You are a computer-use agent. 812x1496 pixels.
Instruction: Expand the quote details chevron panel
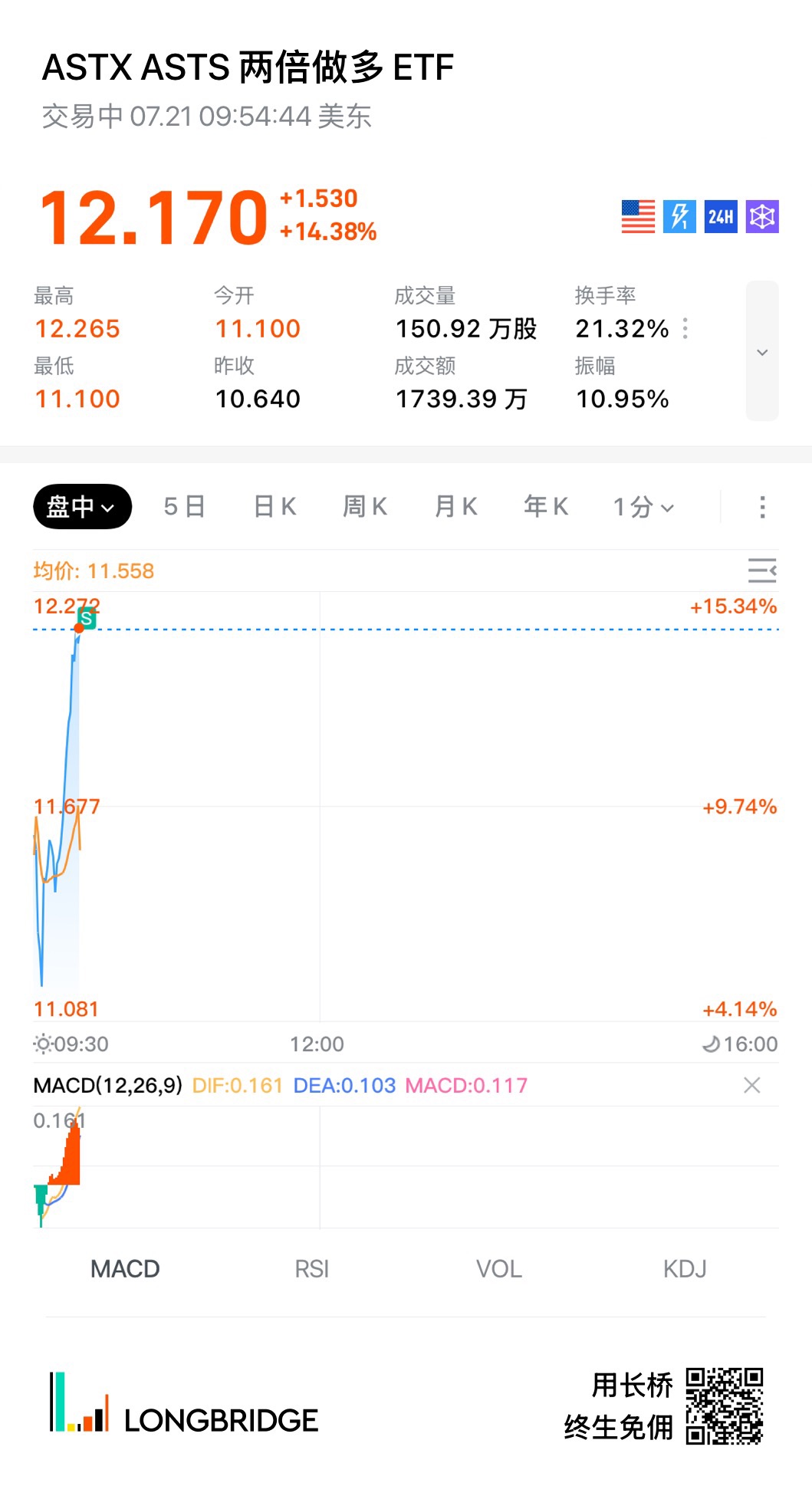point(762,351)
